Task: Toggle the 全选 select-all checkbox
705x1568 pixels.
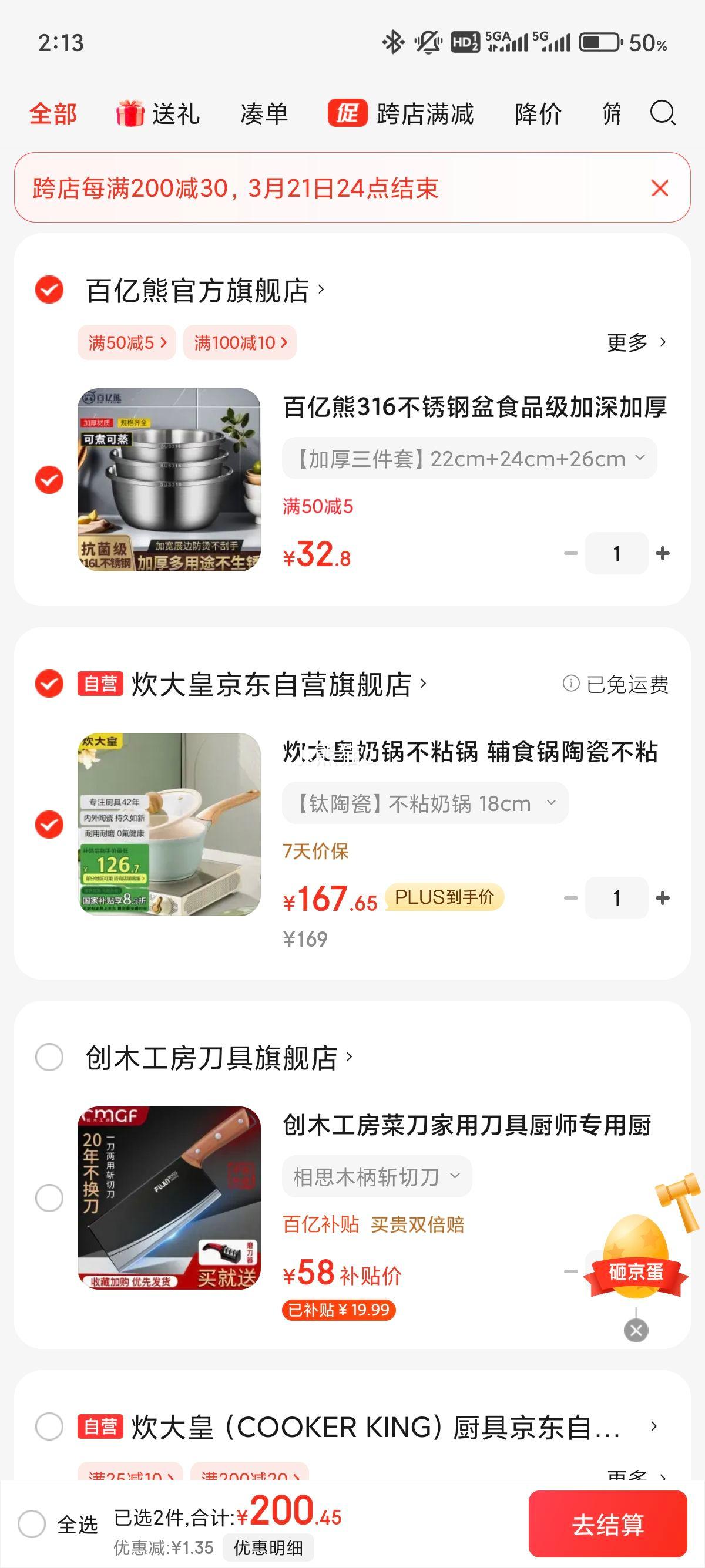Action: 32,1524
